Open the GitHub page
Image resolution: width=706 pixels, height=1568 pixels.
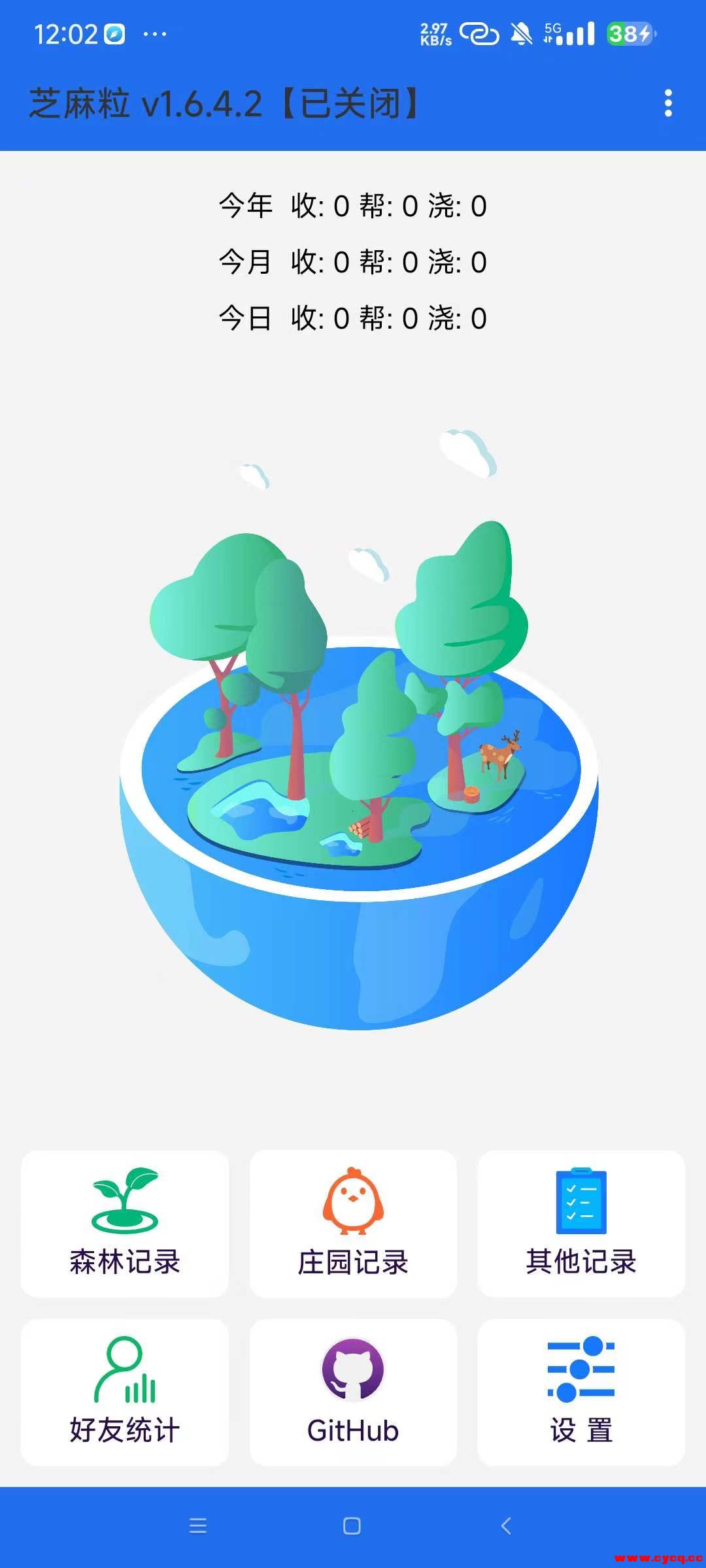pyautogui.click(x=353, y=1392)
